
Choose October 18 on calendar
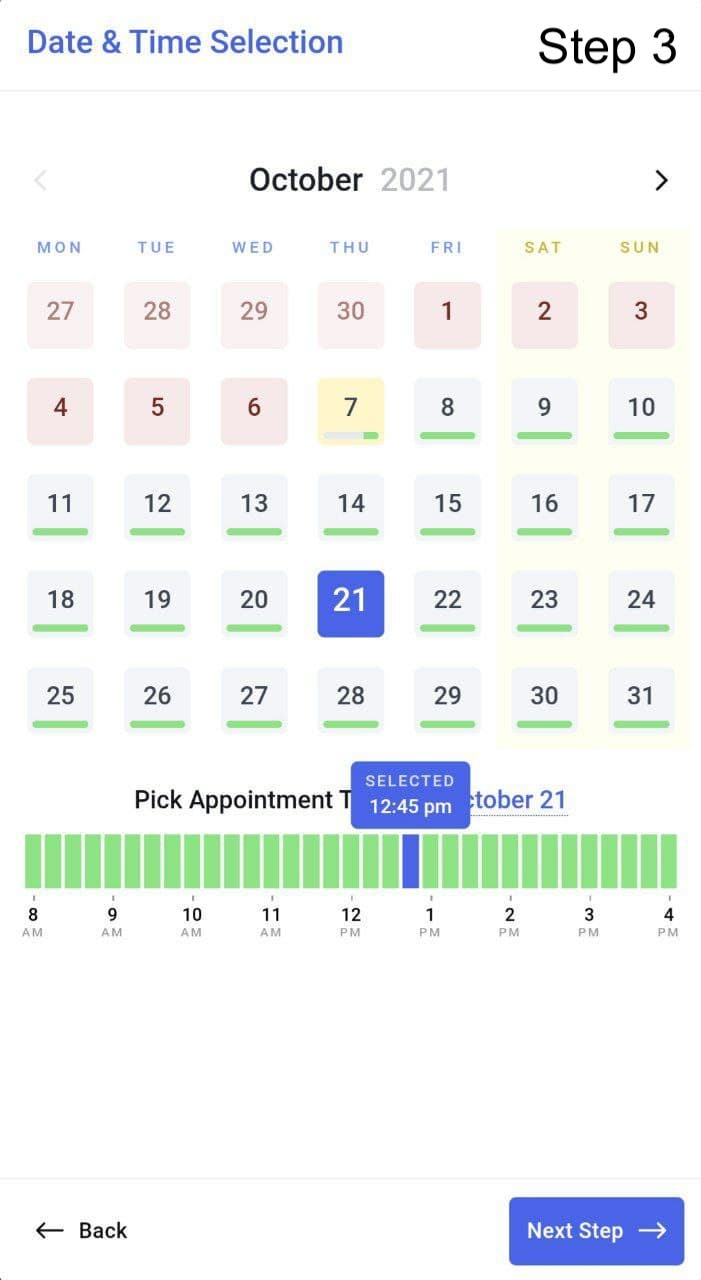pyautogui.click(x=60, y=602)
